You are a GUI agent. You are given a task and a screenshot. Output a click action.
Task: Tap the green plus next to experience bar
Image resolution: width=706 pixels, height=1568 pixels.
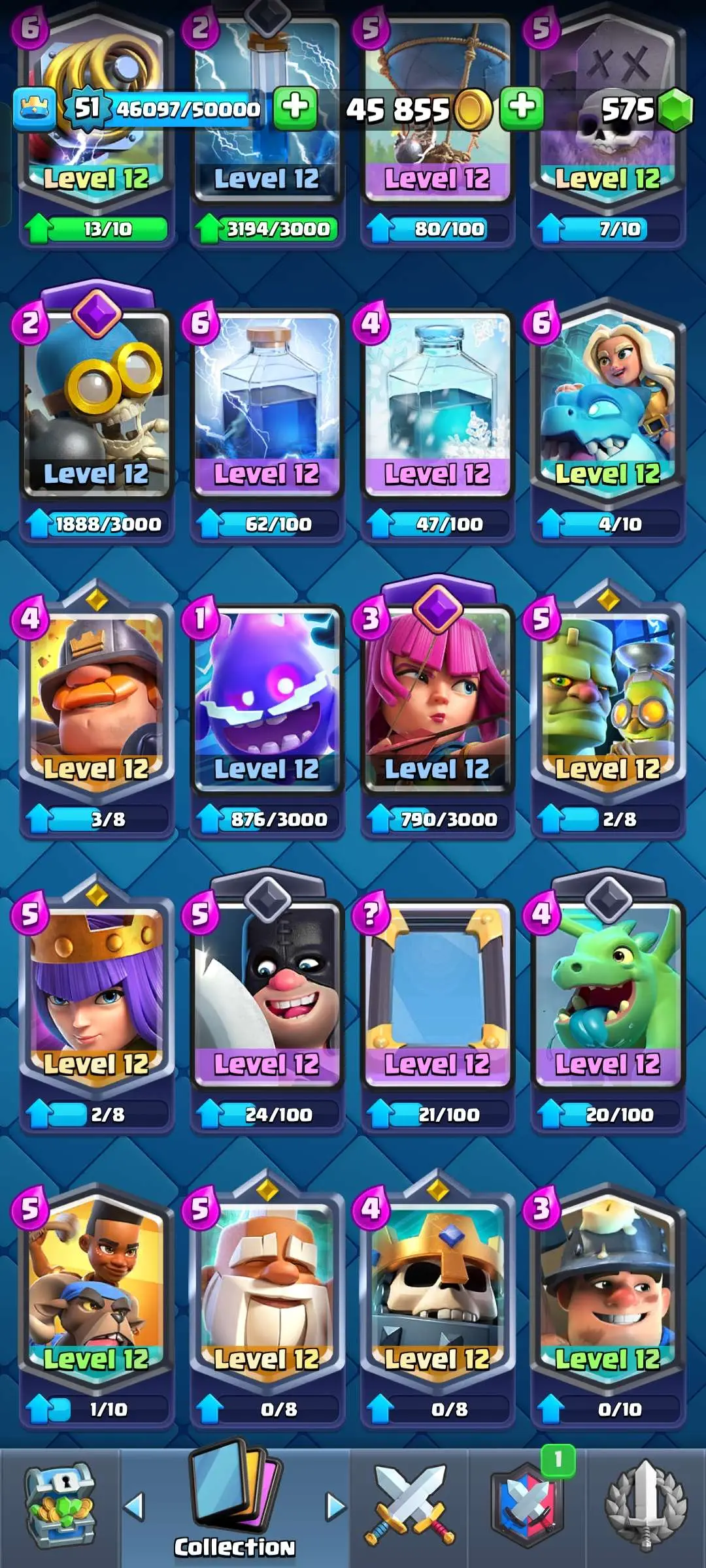(295, 108)
